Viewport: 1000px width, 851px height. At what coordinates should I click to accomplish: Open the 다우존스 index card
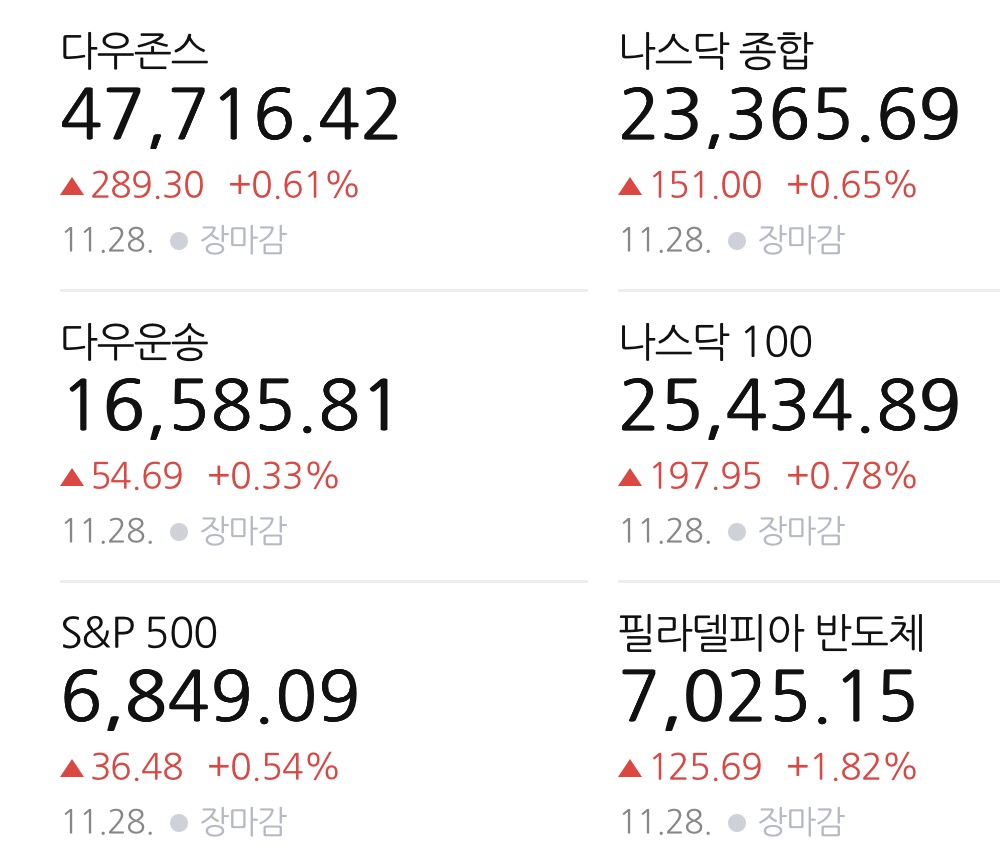(324, 145)
